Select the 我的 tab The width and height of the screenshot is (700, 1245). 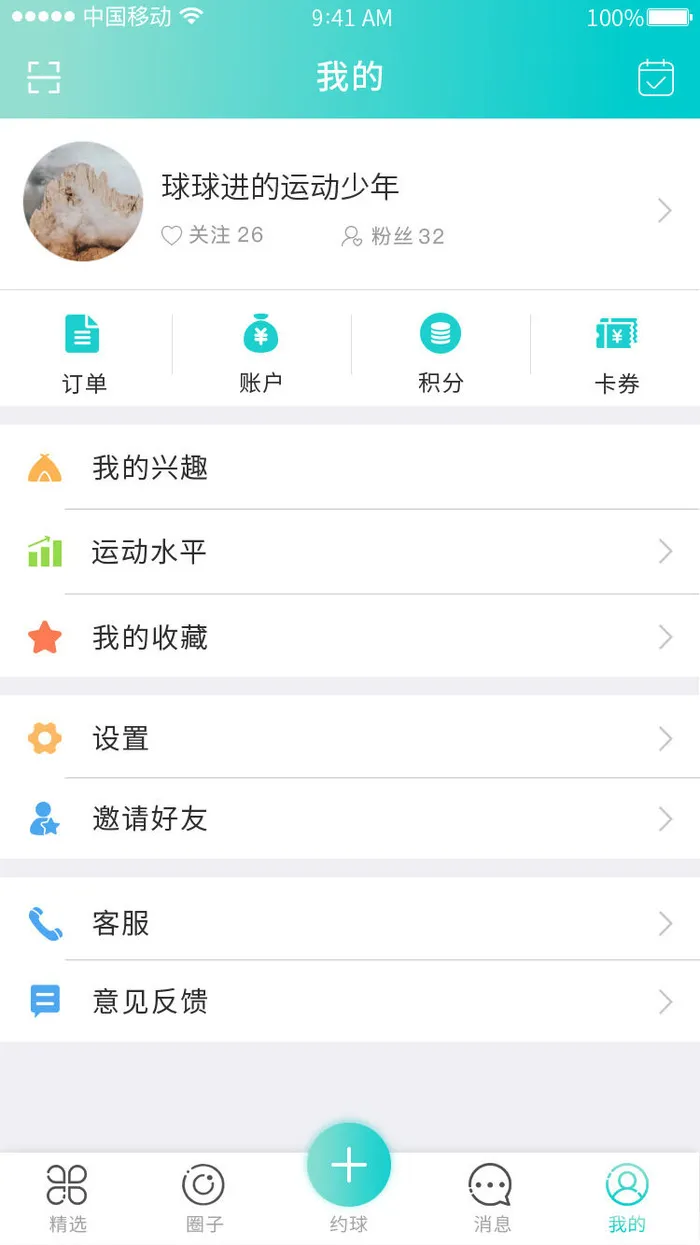(627, 1197)
